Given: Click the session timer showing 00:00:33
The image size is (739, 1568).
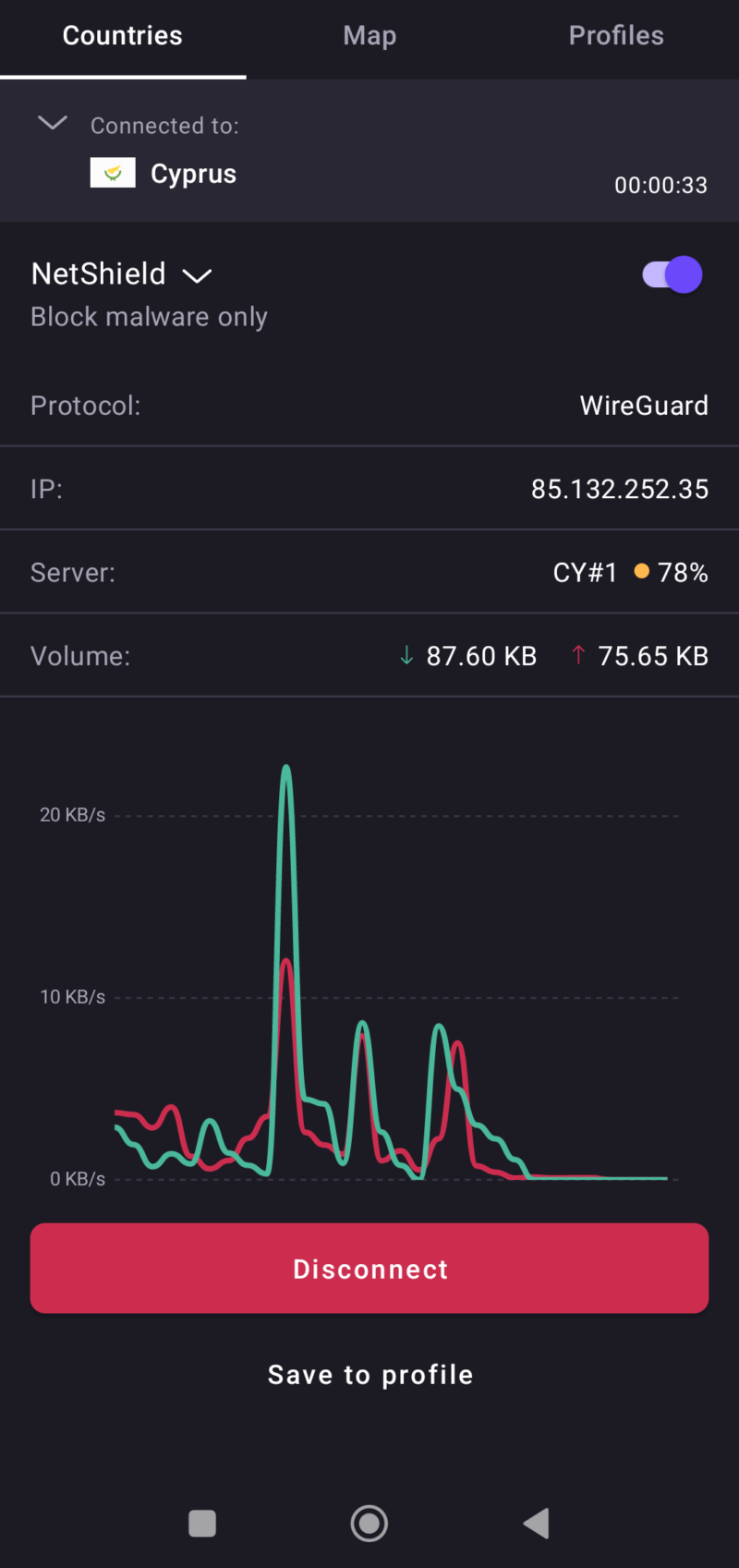Looking at the screenshot, I should click(x=660, y=185).
